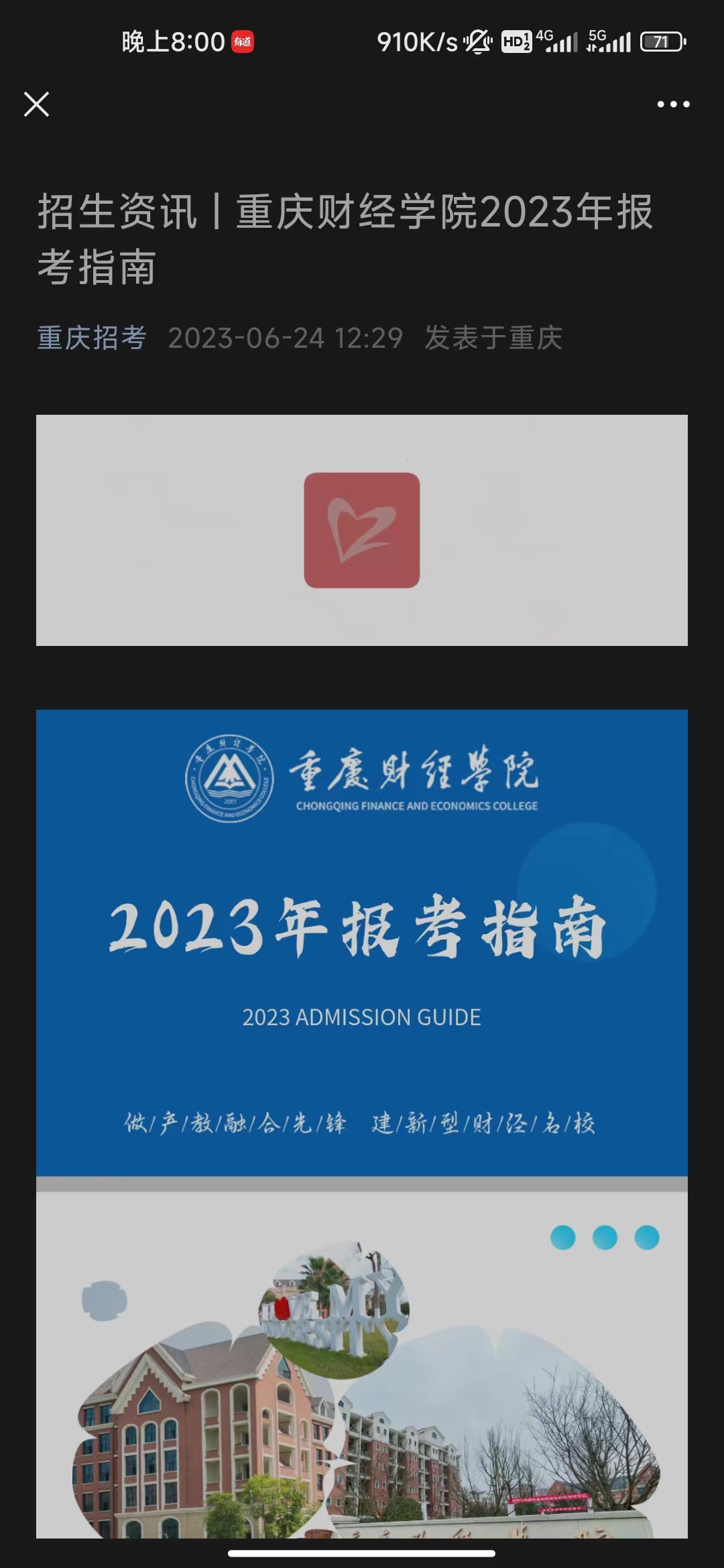This screenshot has height=1568, width=724.
Task: Open the three-dot more options menu
Action: [673, 105]
